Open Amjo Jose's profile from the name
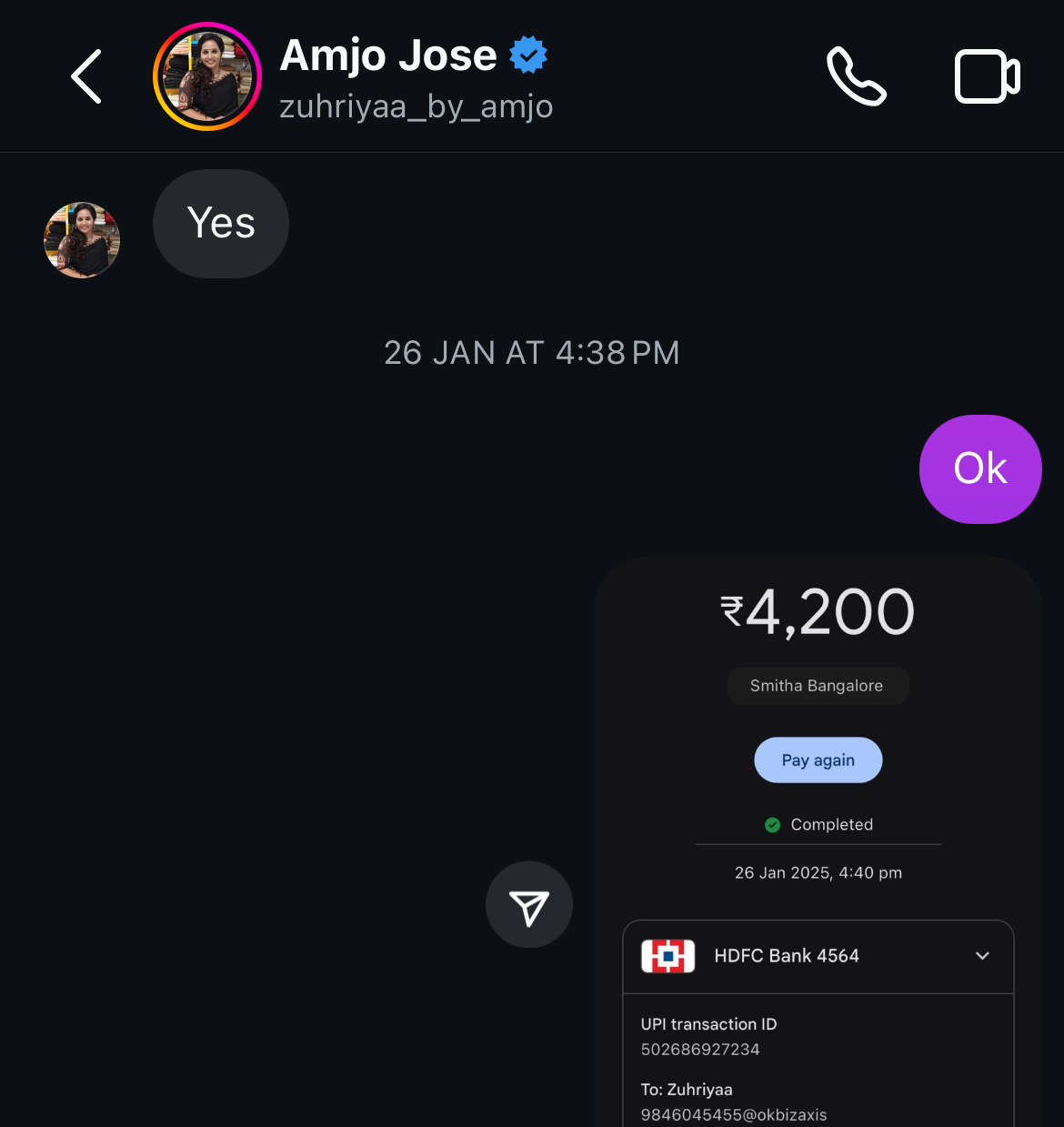This screenshot has width=1064, height=1127. pos(388,56)
